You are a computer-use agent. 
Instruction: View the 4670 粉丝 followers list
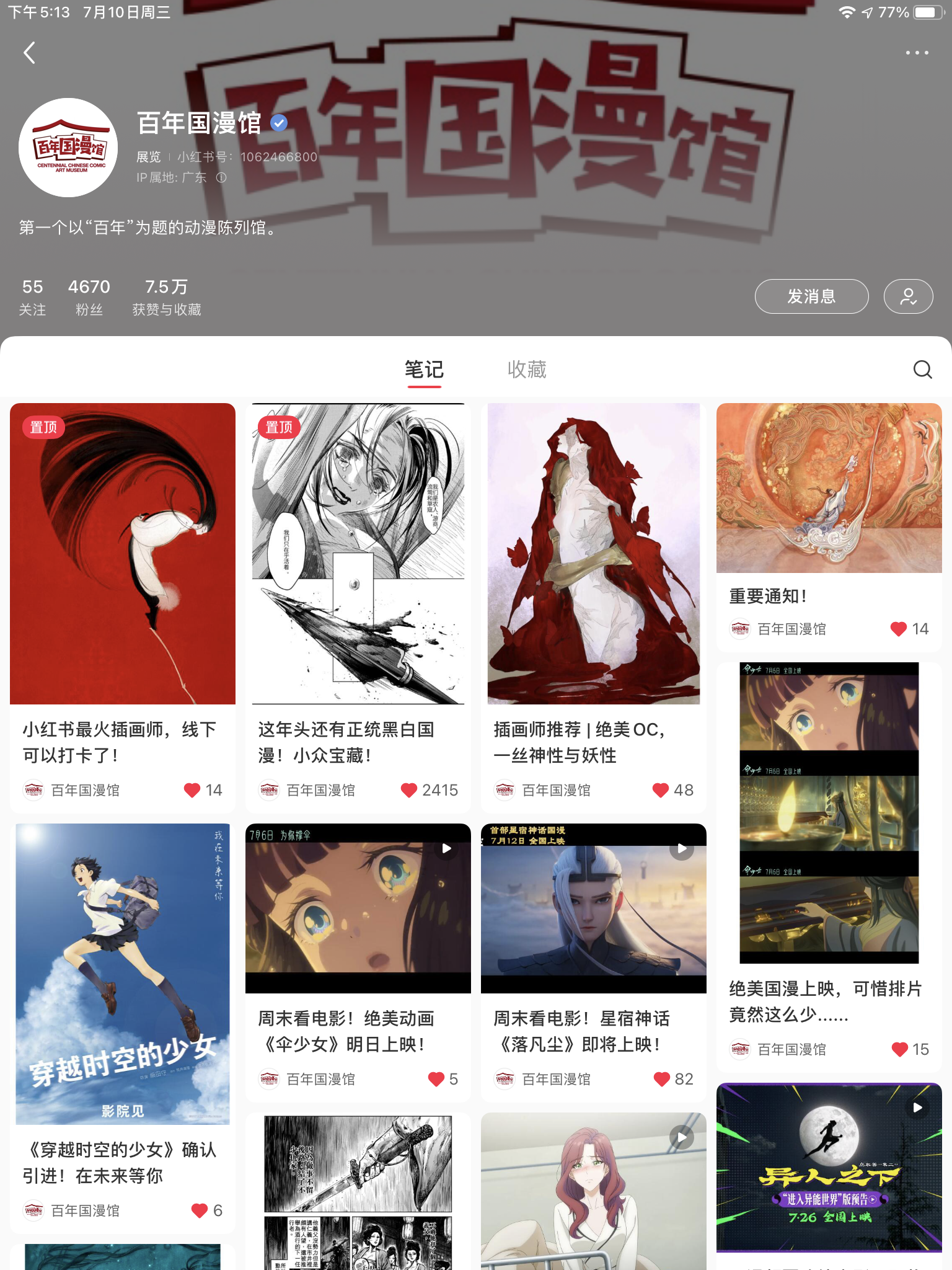(89, 296)
